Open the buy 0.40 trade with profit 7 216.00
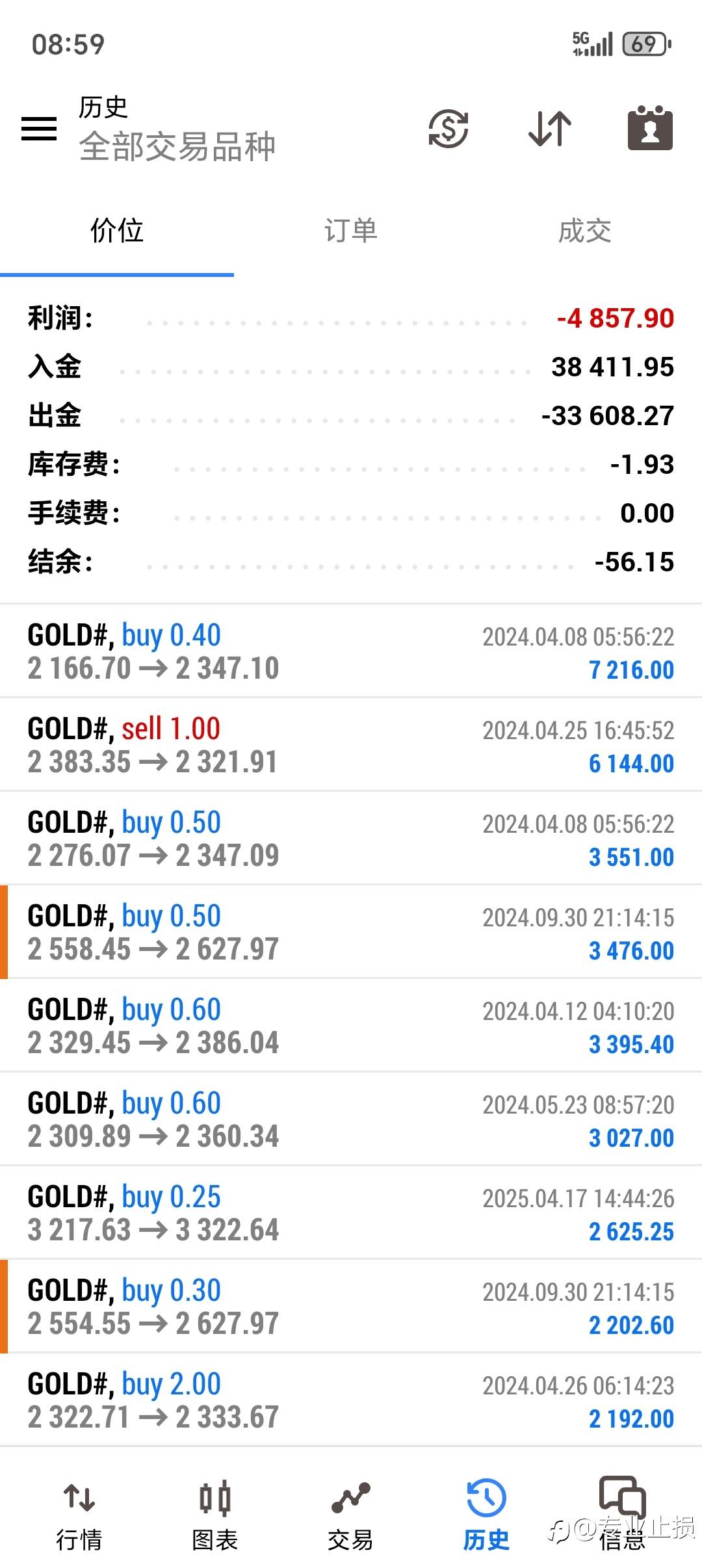702x1568 pixels. pyautogui.click(x=351, y=651)
